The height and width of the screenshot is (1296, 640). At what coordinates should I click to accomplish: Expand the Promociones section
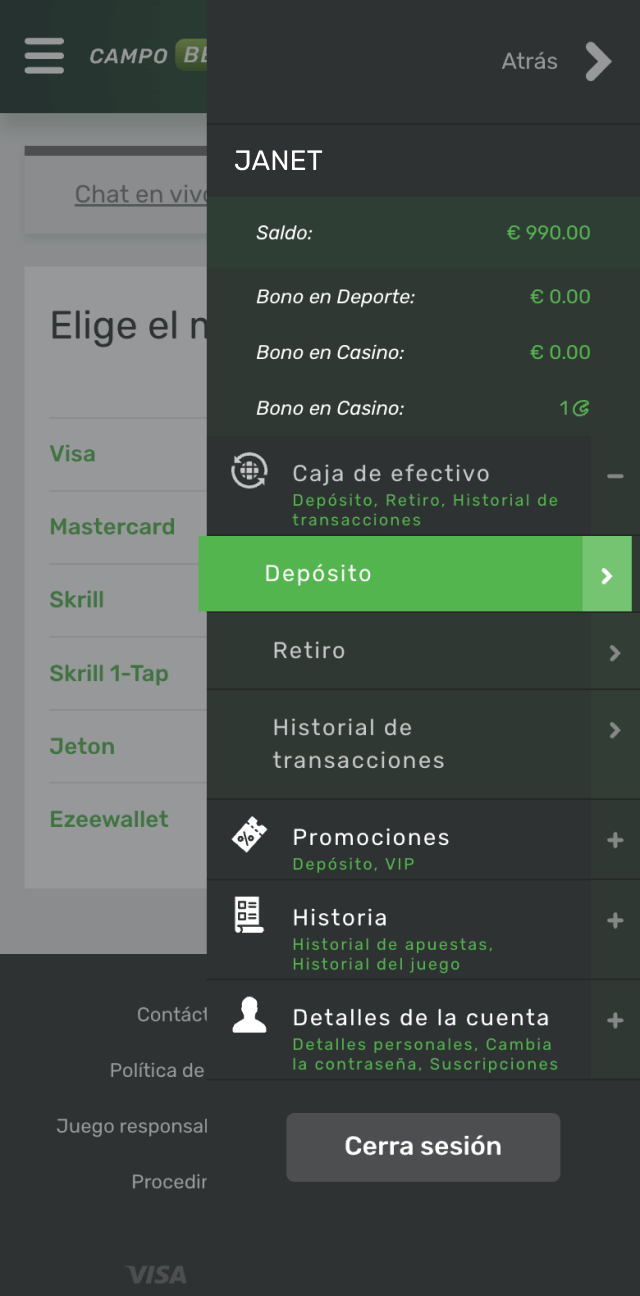(615, 841)
